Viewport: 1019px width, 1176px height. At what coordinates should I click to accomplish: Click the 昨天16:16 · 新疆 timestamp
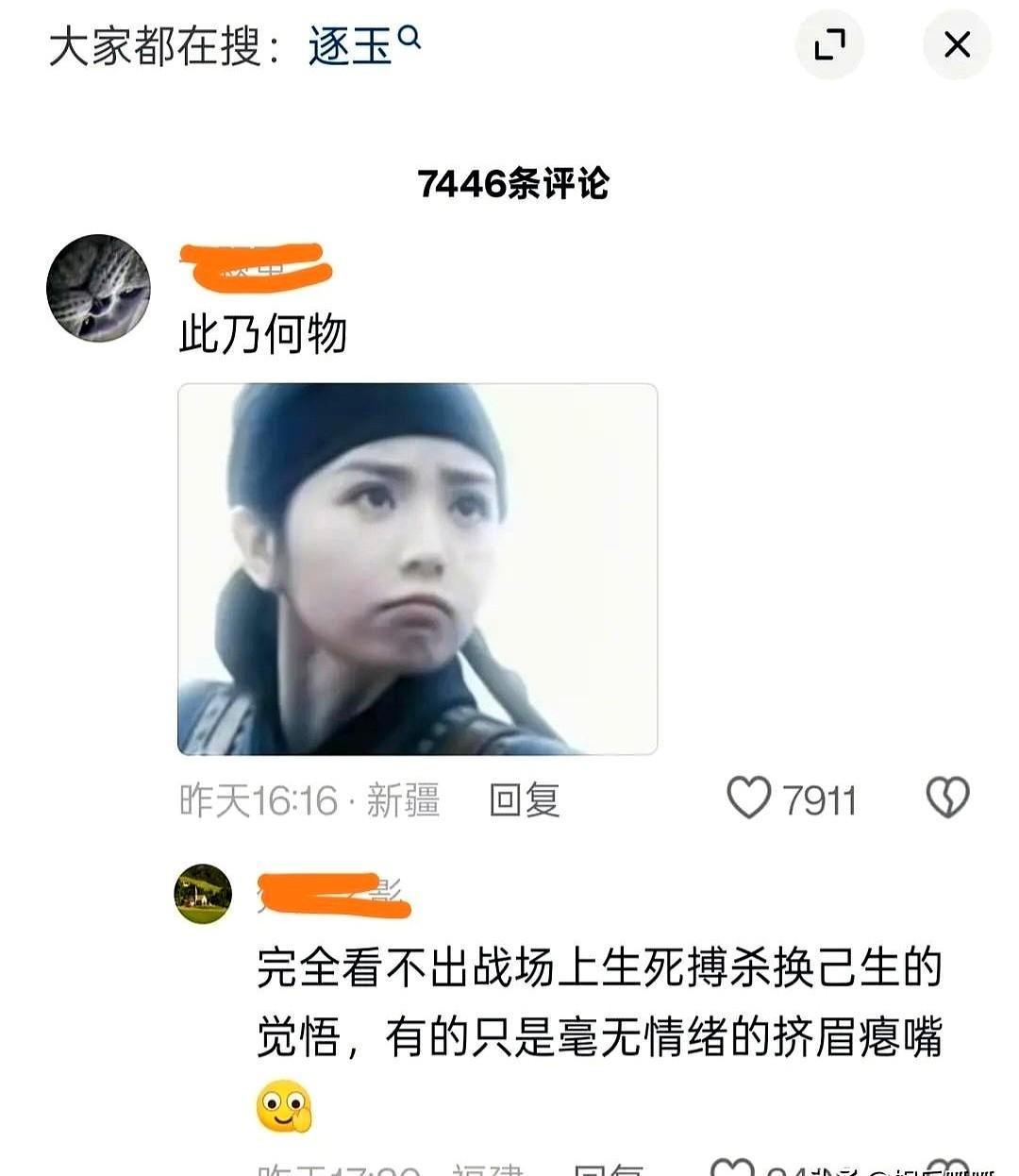311,798
